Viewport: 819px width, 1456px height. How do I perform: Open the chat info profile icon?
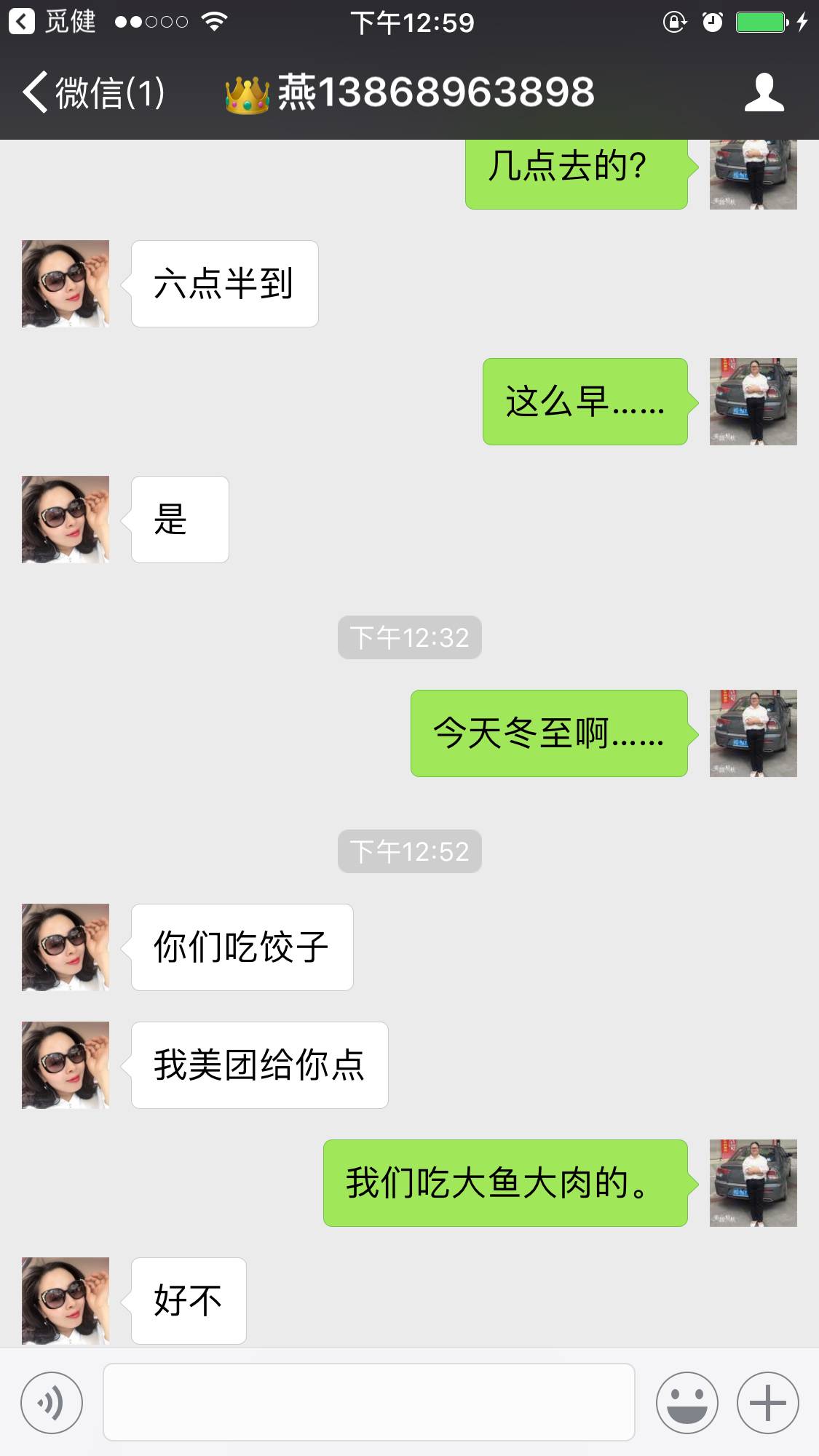point(764,93)
